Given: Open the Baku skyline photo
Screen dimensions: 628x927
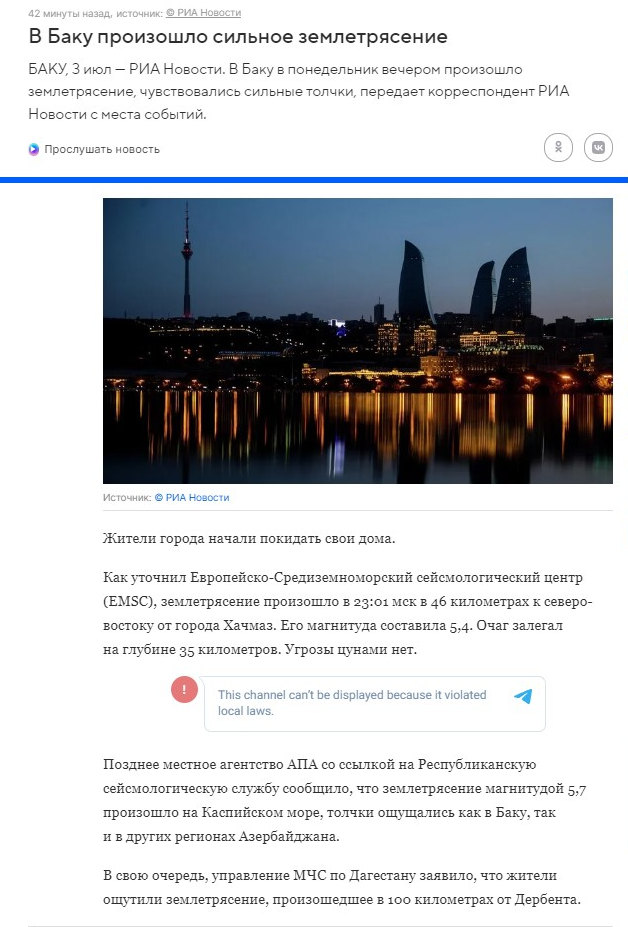Looking at the screenshot, I should click(x=357, y=340).
